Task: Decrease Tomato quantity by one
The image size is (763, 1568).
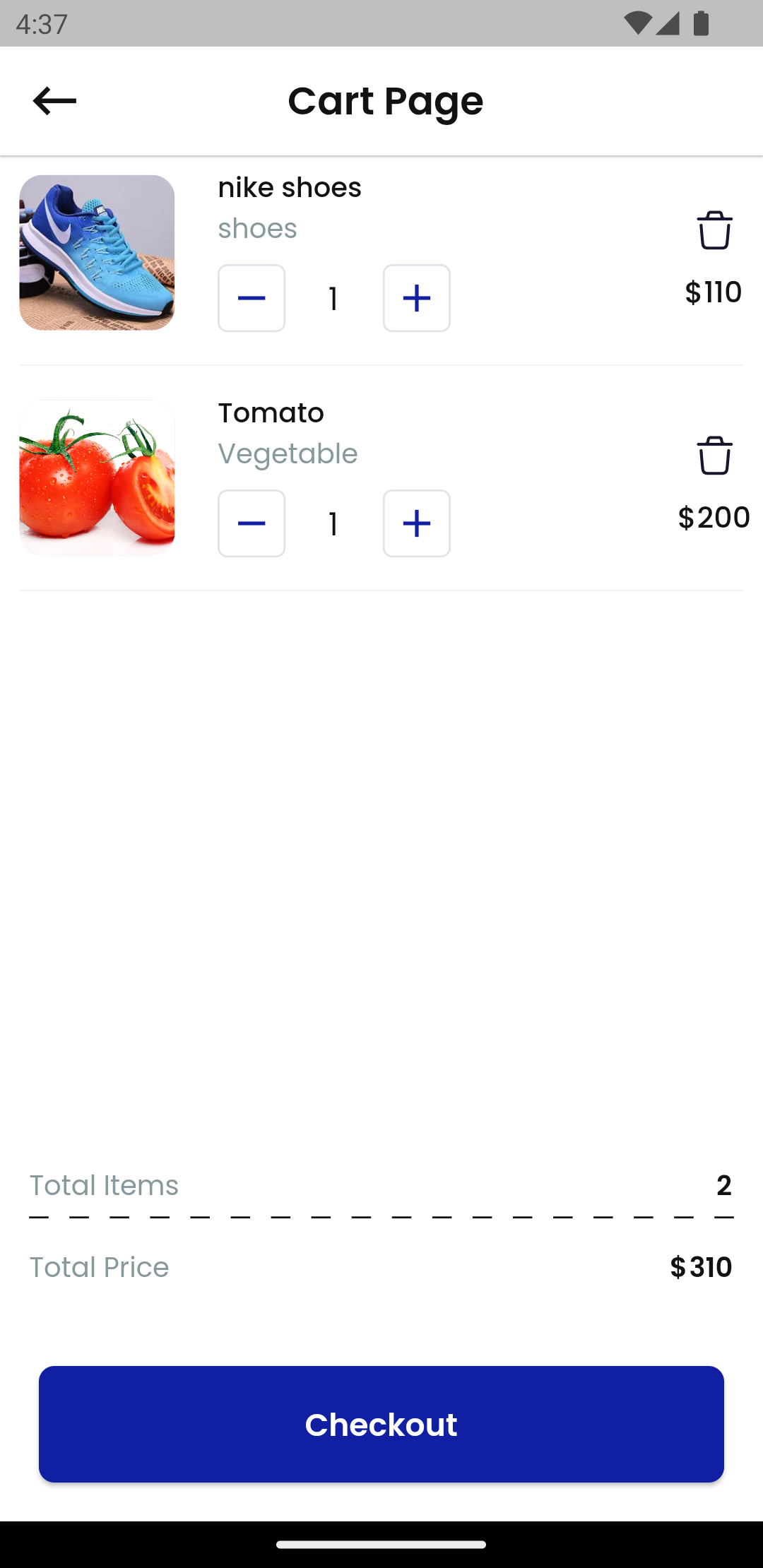Action: tap(252, 523)
